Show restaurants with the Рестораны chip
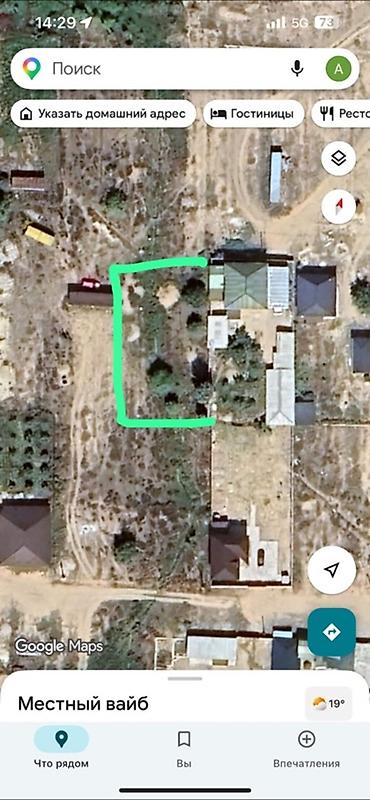370x800 pixels. point(341,114)
